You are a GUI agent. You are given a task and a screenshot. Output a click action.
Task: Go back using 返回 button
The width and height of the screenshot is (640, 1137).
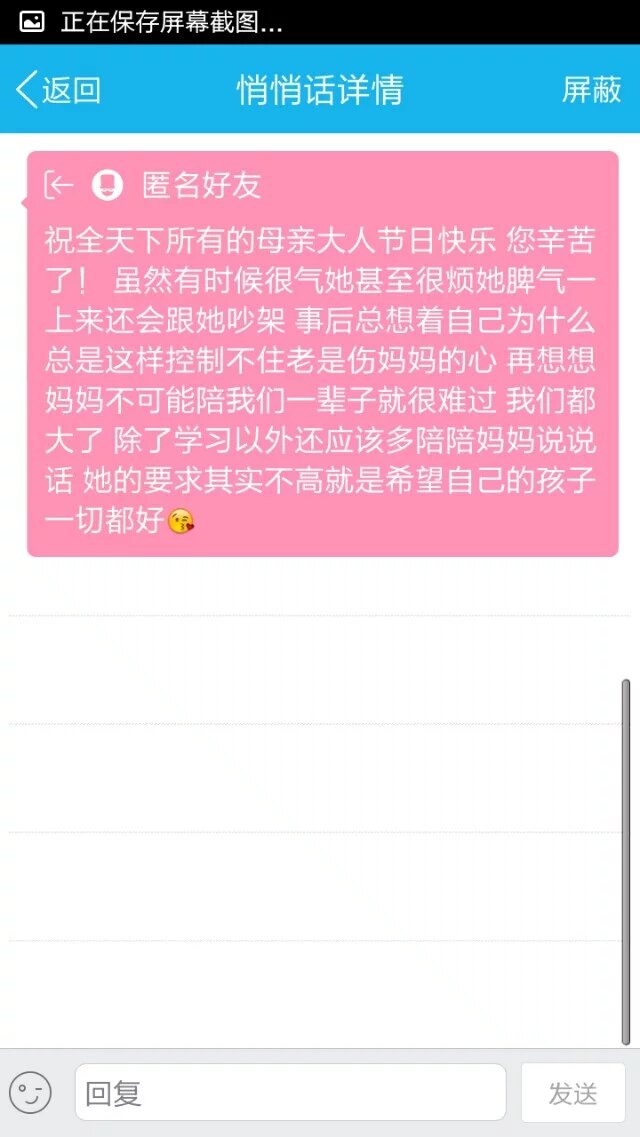click(59, 90)
